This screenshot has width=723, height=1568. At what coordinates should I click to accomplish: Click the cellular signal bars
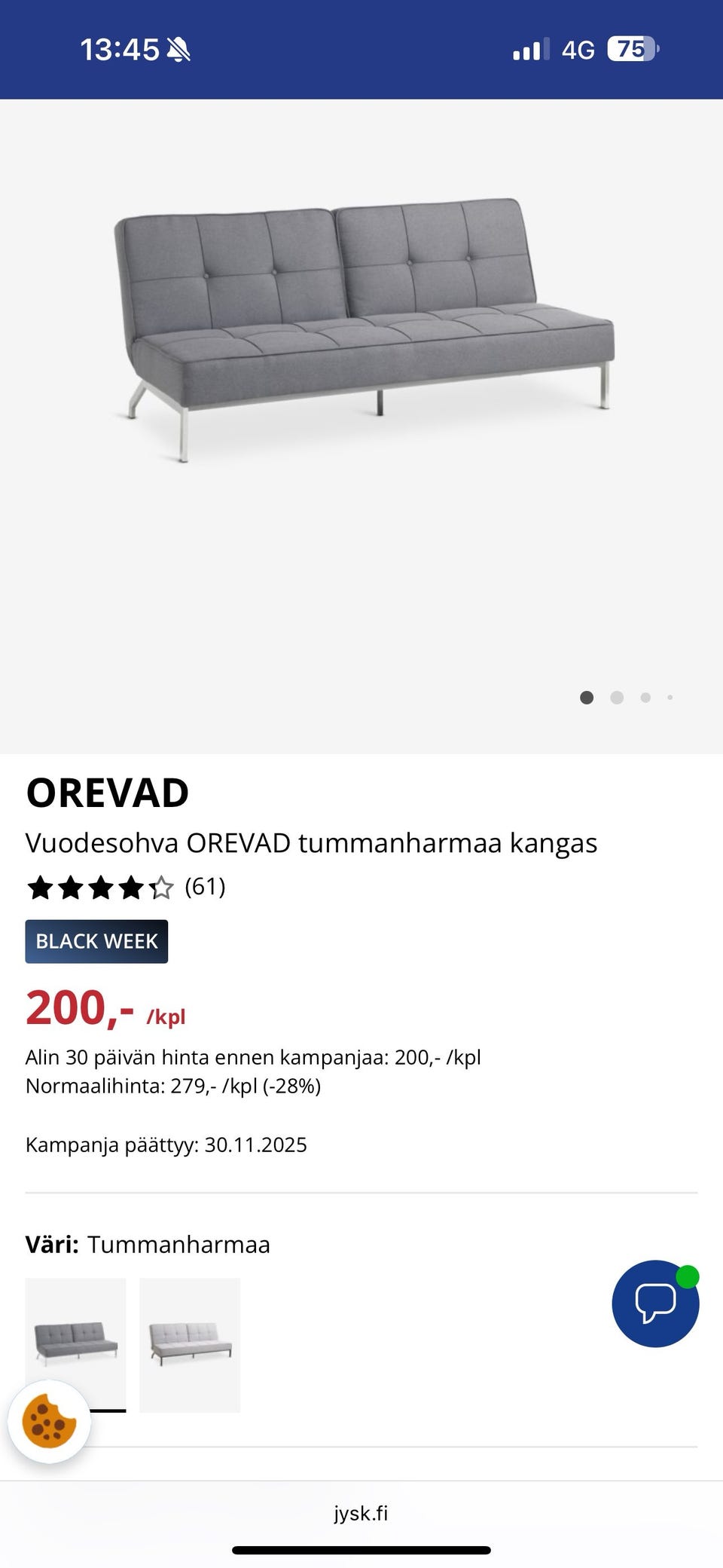529,49
